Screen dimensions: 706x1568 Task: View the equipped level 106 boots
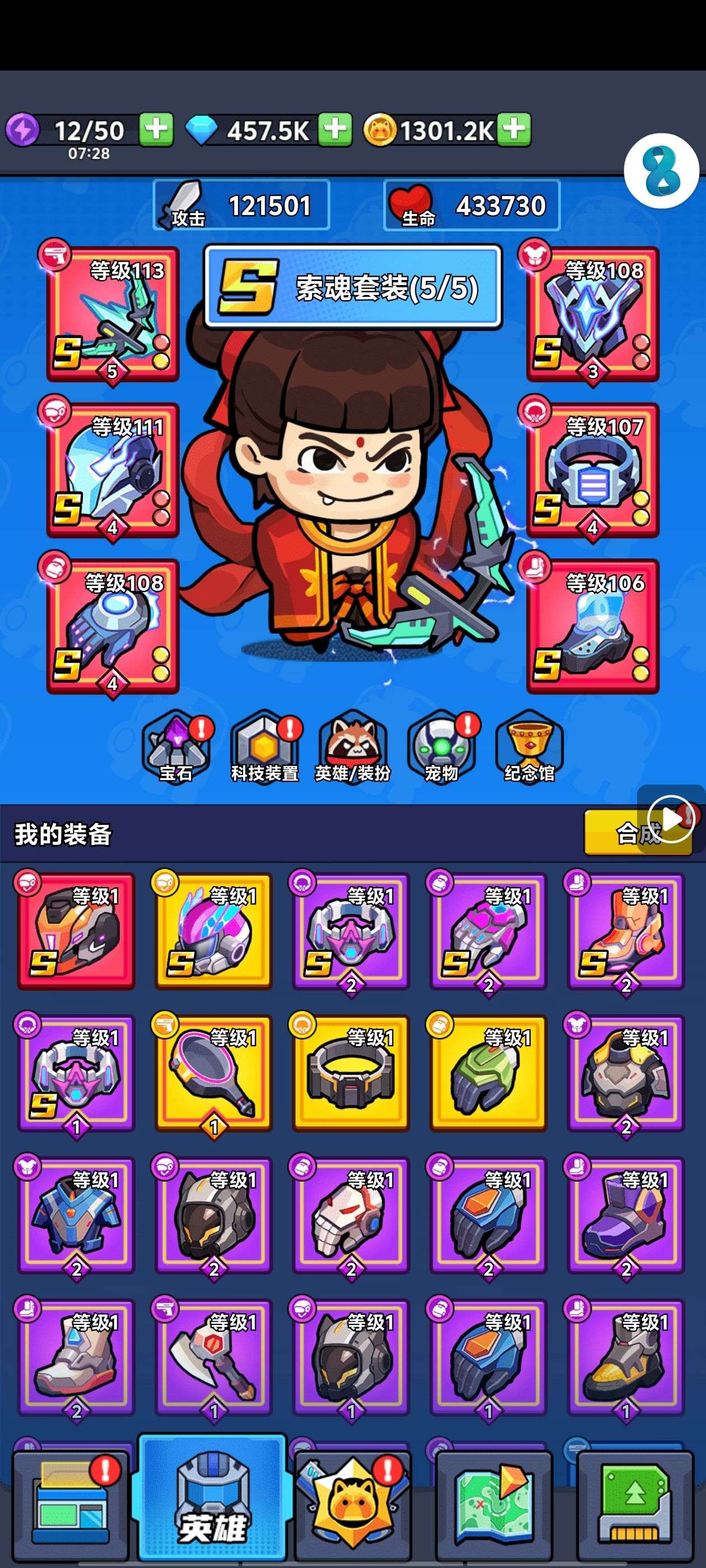click(593, 626)
